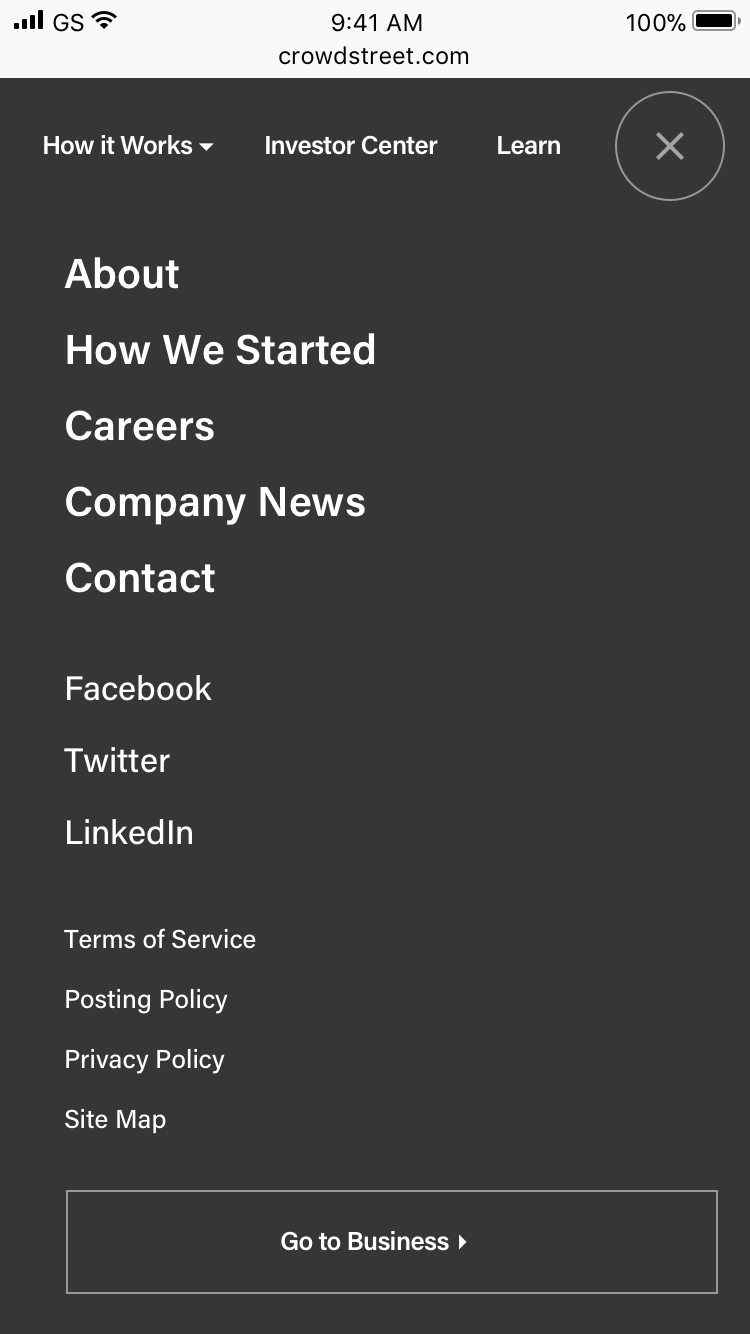Viewport: 750px width, 1334px height.
Task: Open the About page
Action: [x=122, y=274]
